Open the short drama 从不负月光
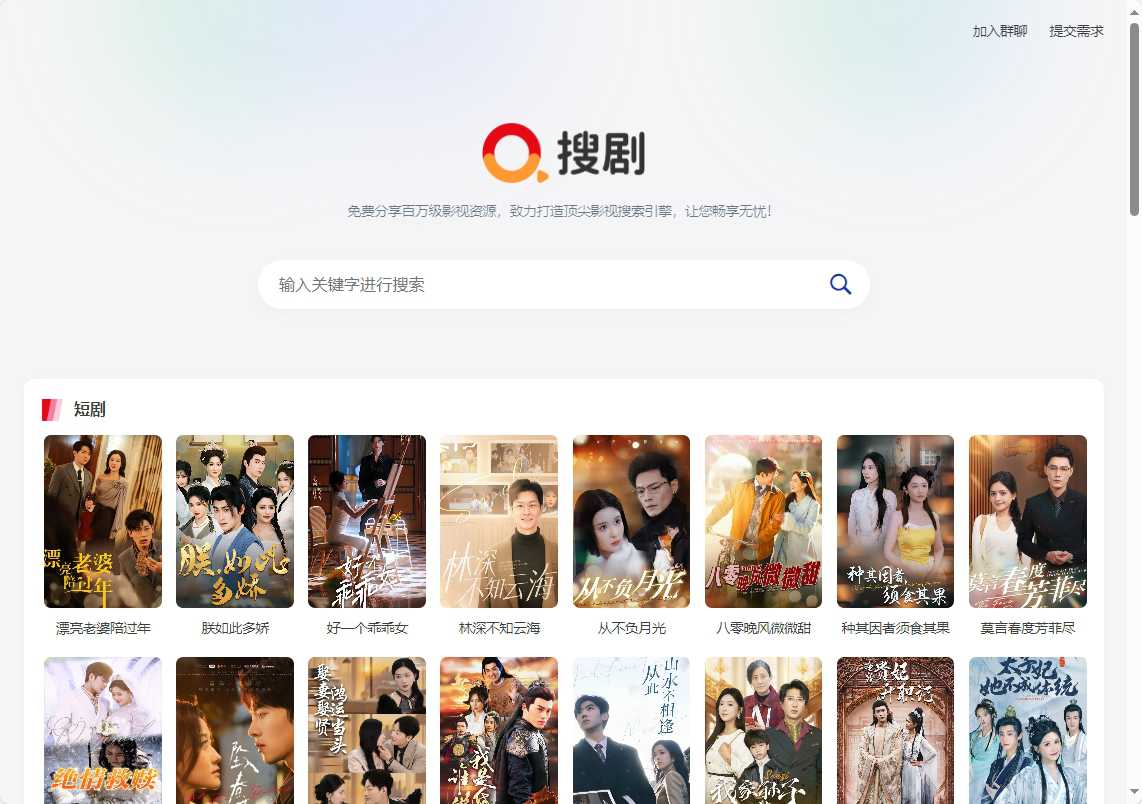This screenshot has height=804, width=1142. [x=631, y=521]
